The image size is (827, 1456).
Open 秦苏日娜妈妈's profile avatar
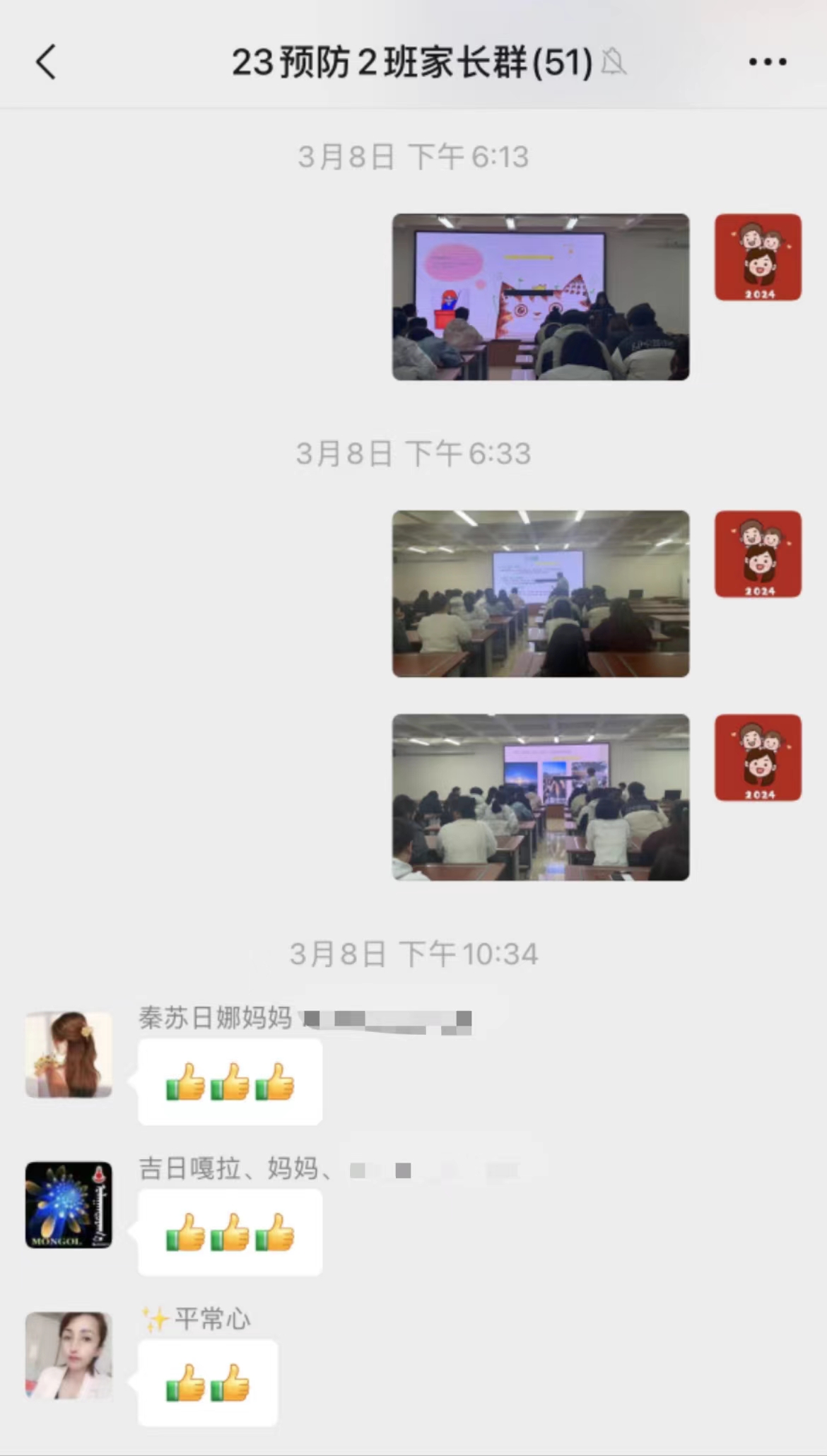69,1055
